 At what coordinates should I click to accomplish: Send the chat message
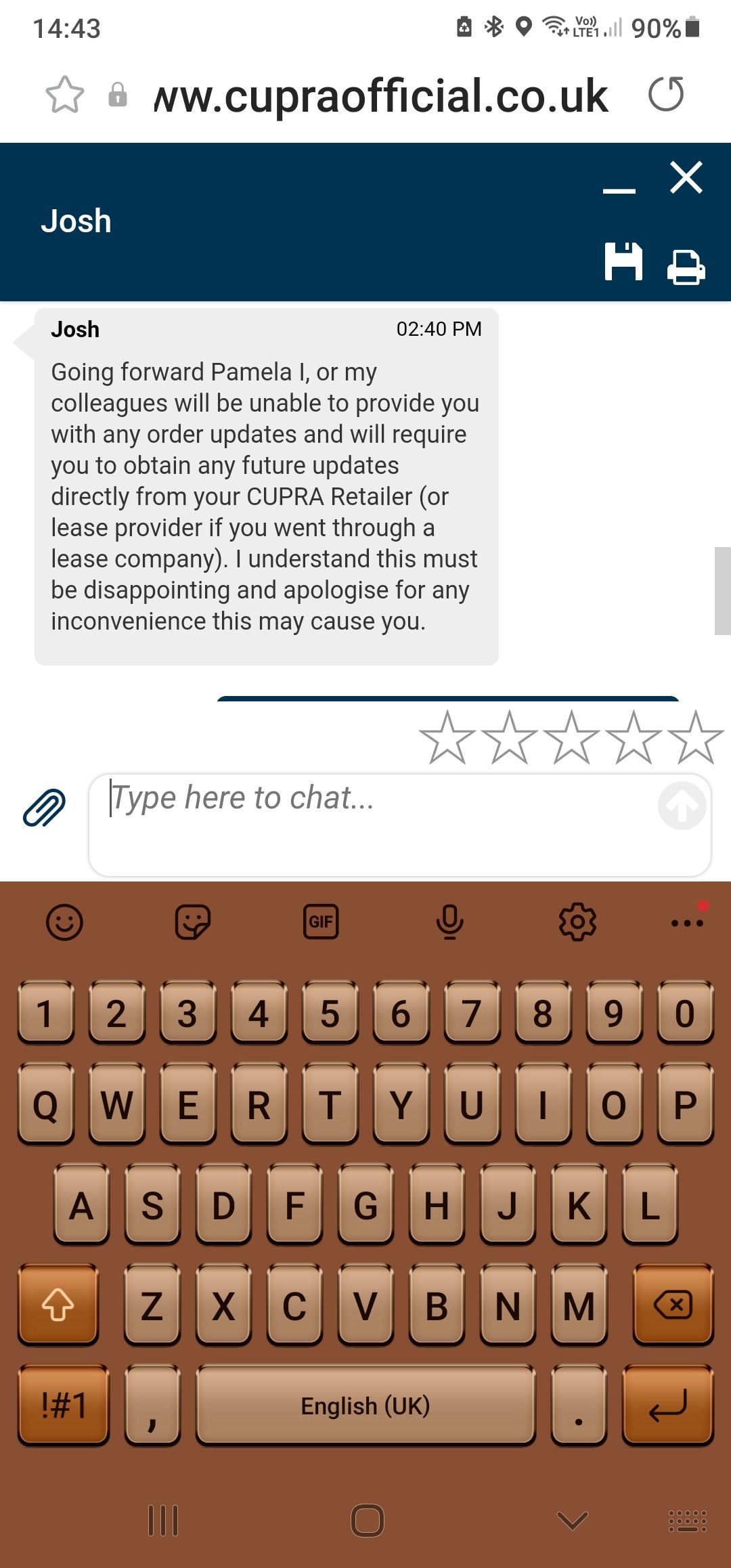(682, 806)
